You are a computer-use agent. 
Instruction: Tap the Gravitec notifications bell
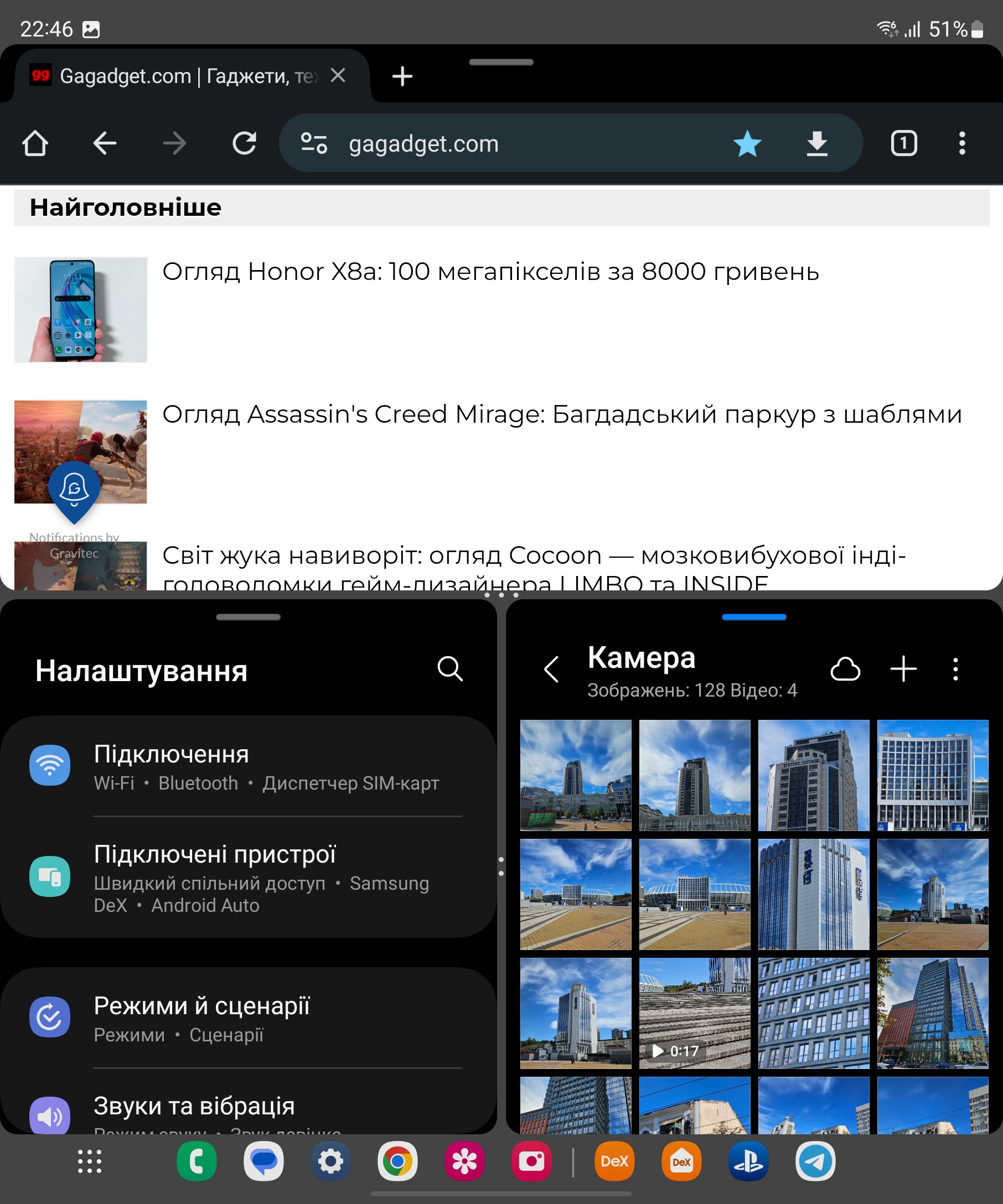74,489
